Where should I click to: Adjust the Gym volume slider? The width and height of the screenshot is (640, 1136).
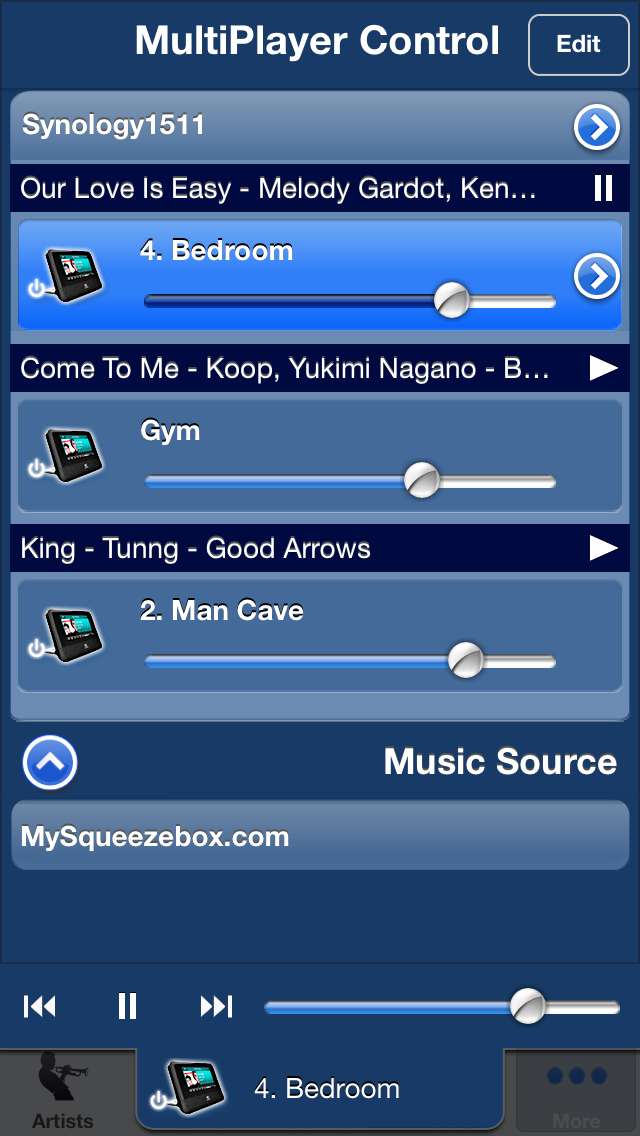(422, 481)
